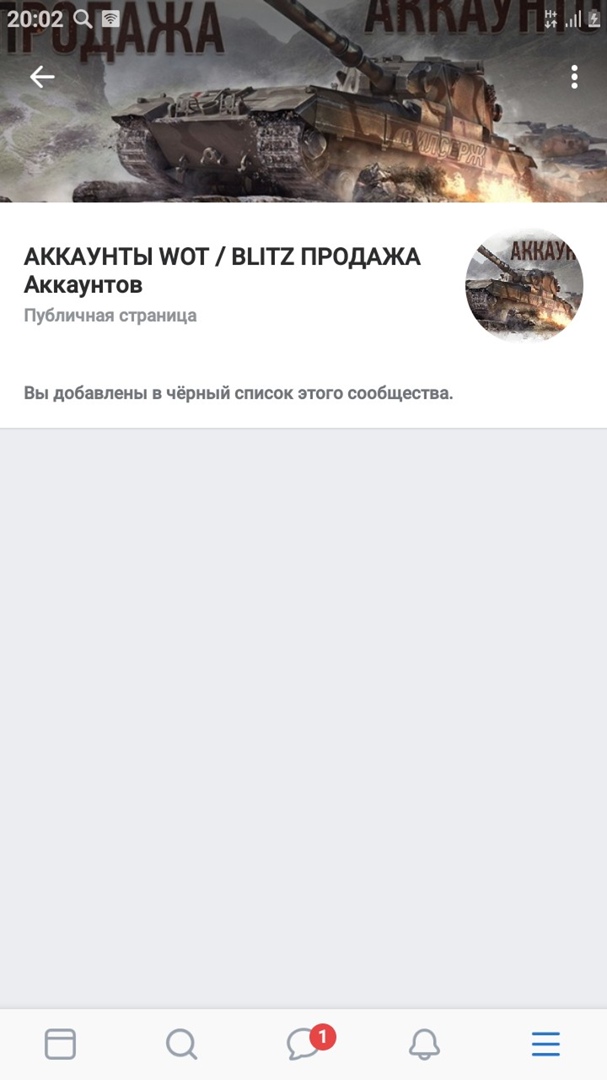View the community's round avatar picture
This screenshot has height=1080, width=607.
(524, 284)
